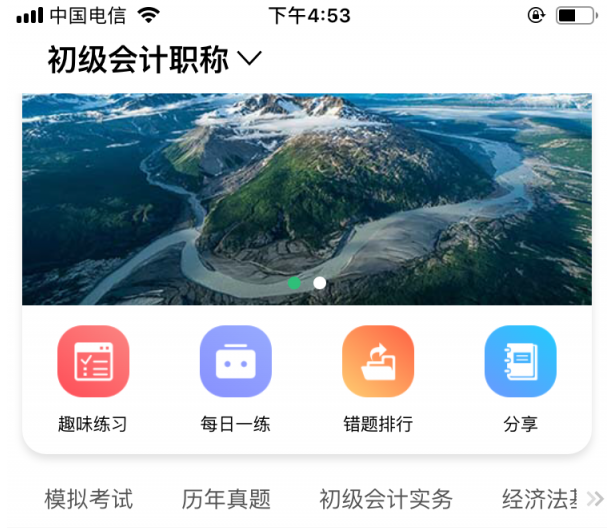
Task: Show the 经济法基础 tab
Action: 540,499
